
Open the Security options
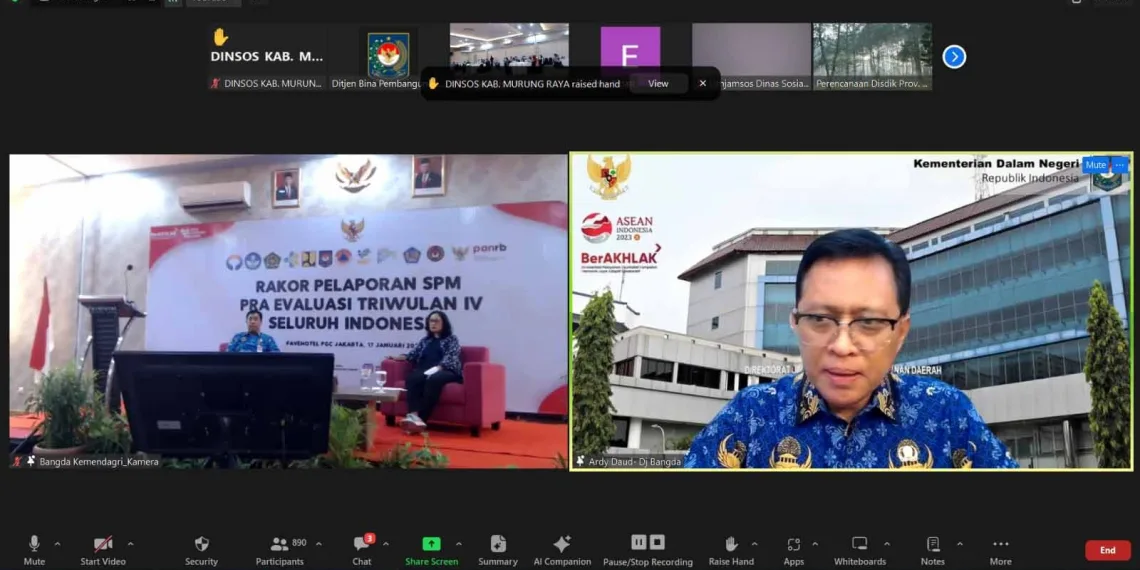[x=201, y=550]
